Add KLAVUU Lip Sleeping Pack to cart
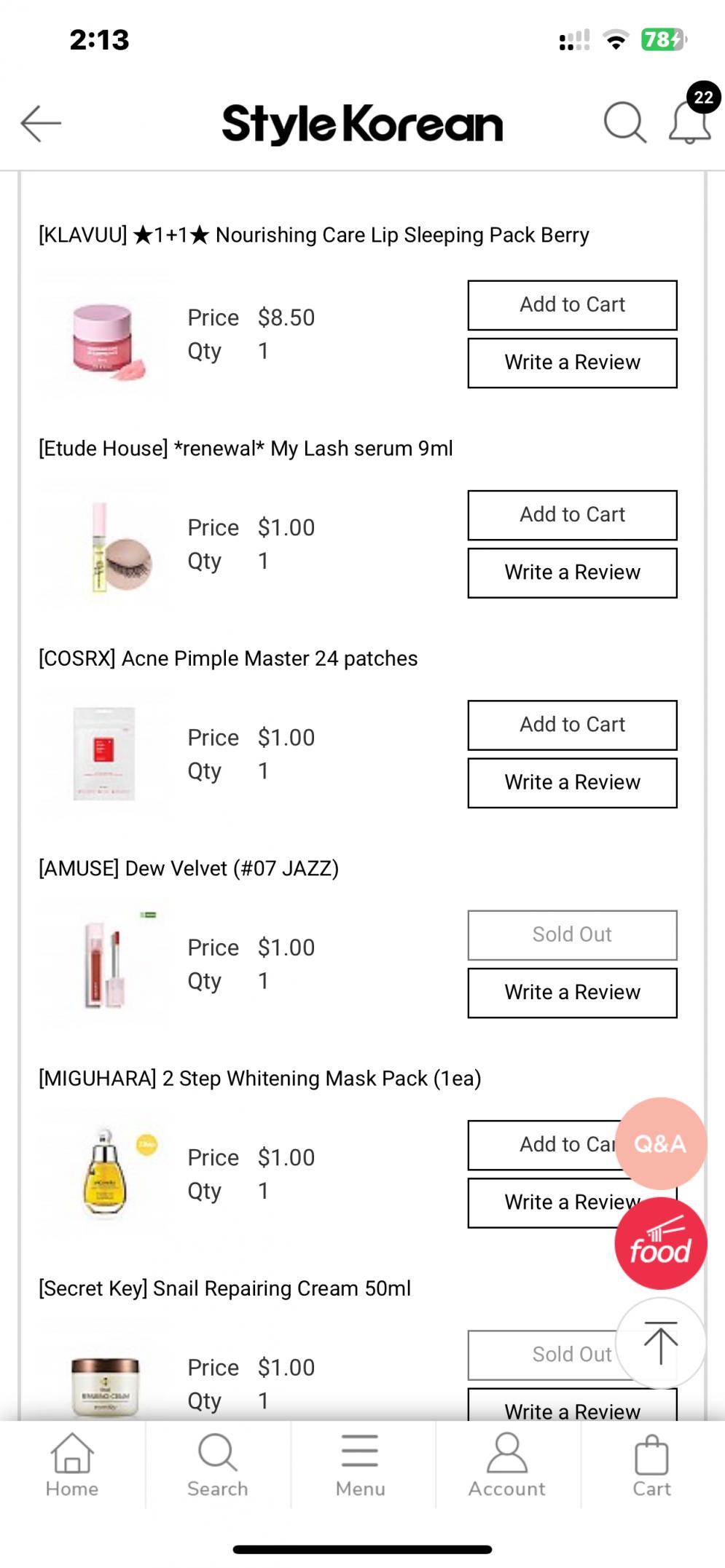The image size is (725, 1568). tap(572, 305)
